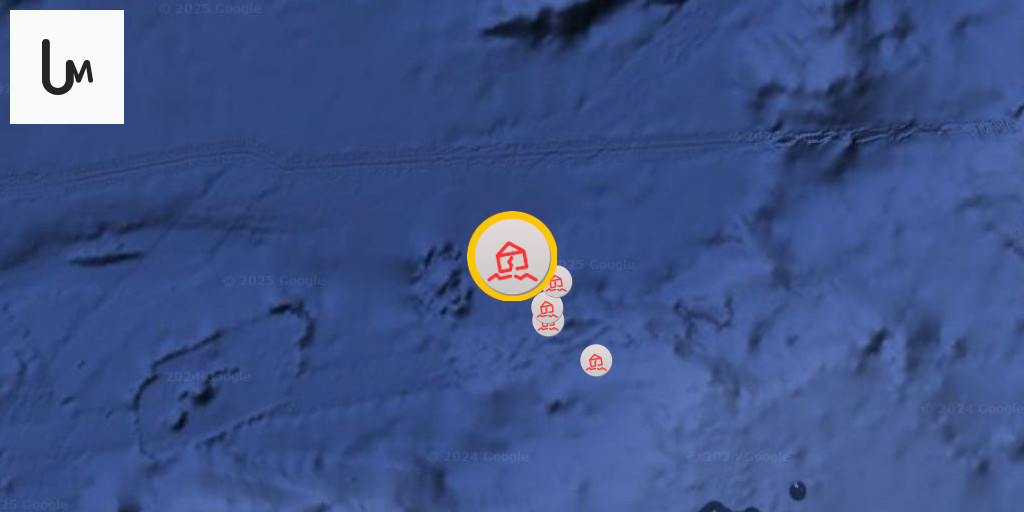Tap the small flood marker apart from the cluster
1024x512 pixels.
pyautogui.click(x=596, y=360)
